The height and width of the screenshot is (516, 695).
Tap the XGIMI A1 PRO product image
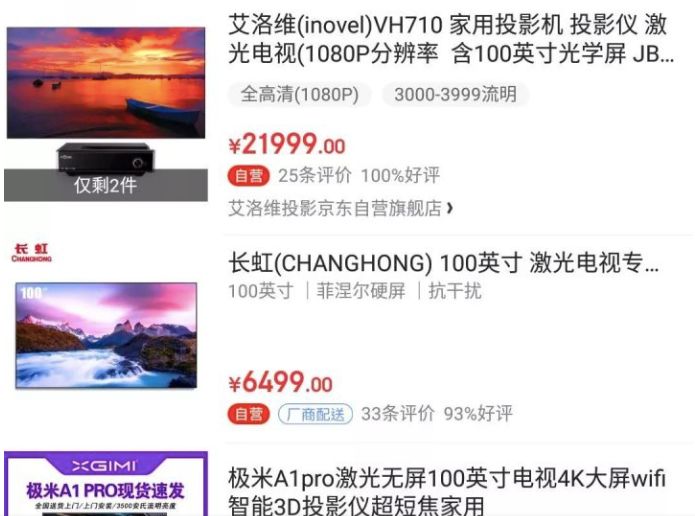(105, 487)
